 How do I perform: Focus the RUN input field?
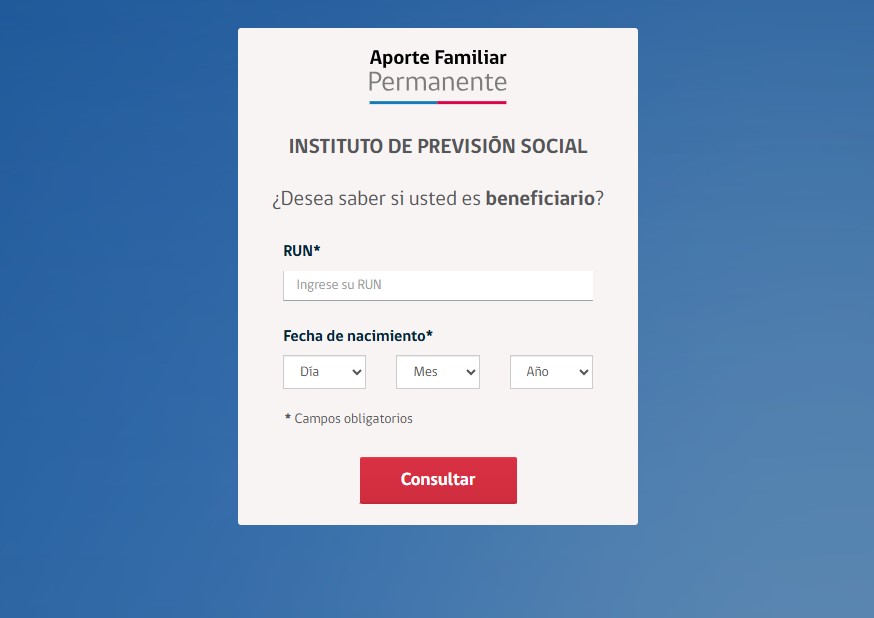[x=438, y=285]
